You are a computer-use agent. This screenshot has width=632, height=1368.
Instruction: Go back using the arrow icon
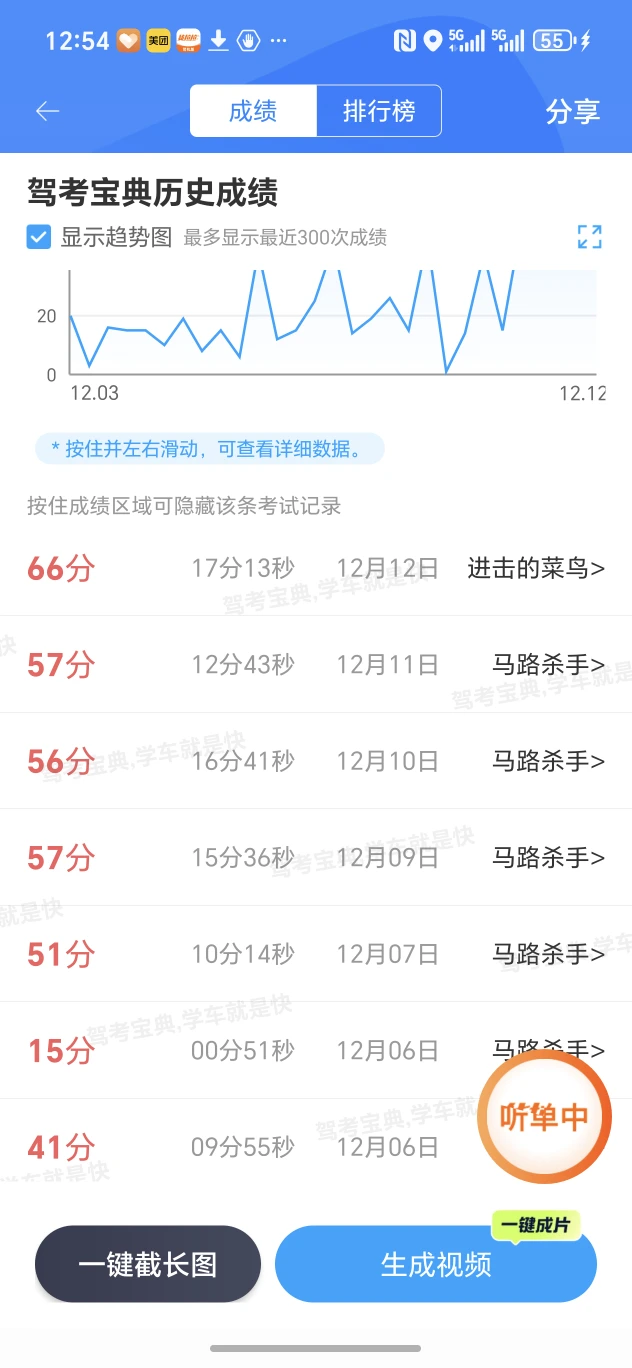click(47, 111)
